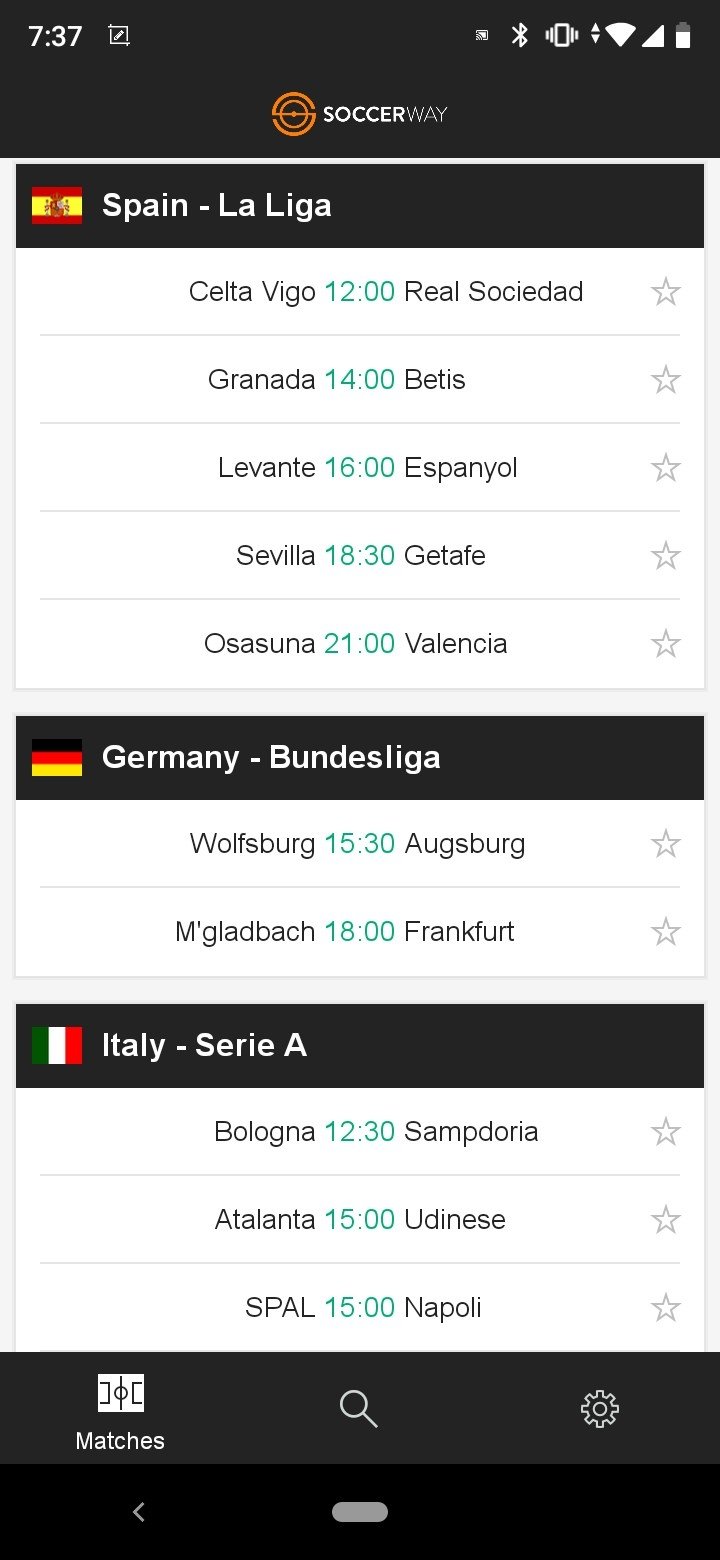Tap the system home pill
Viewport: 720px width, 1560px height.
pyautogui.click(x=360, y=1512)
